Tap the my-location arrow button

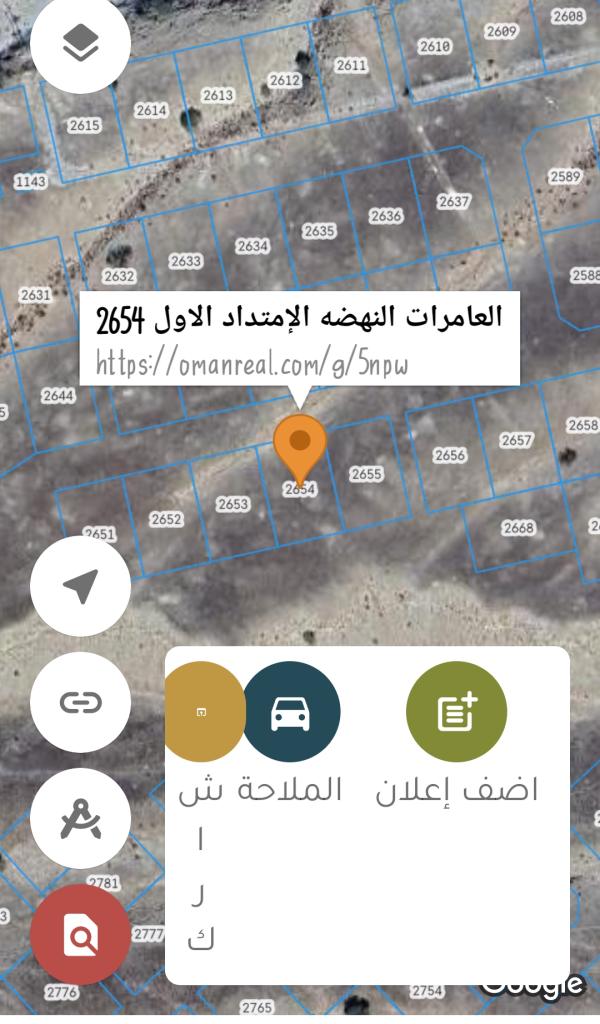(x=80, y=587)
